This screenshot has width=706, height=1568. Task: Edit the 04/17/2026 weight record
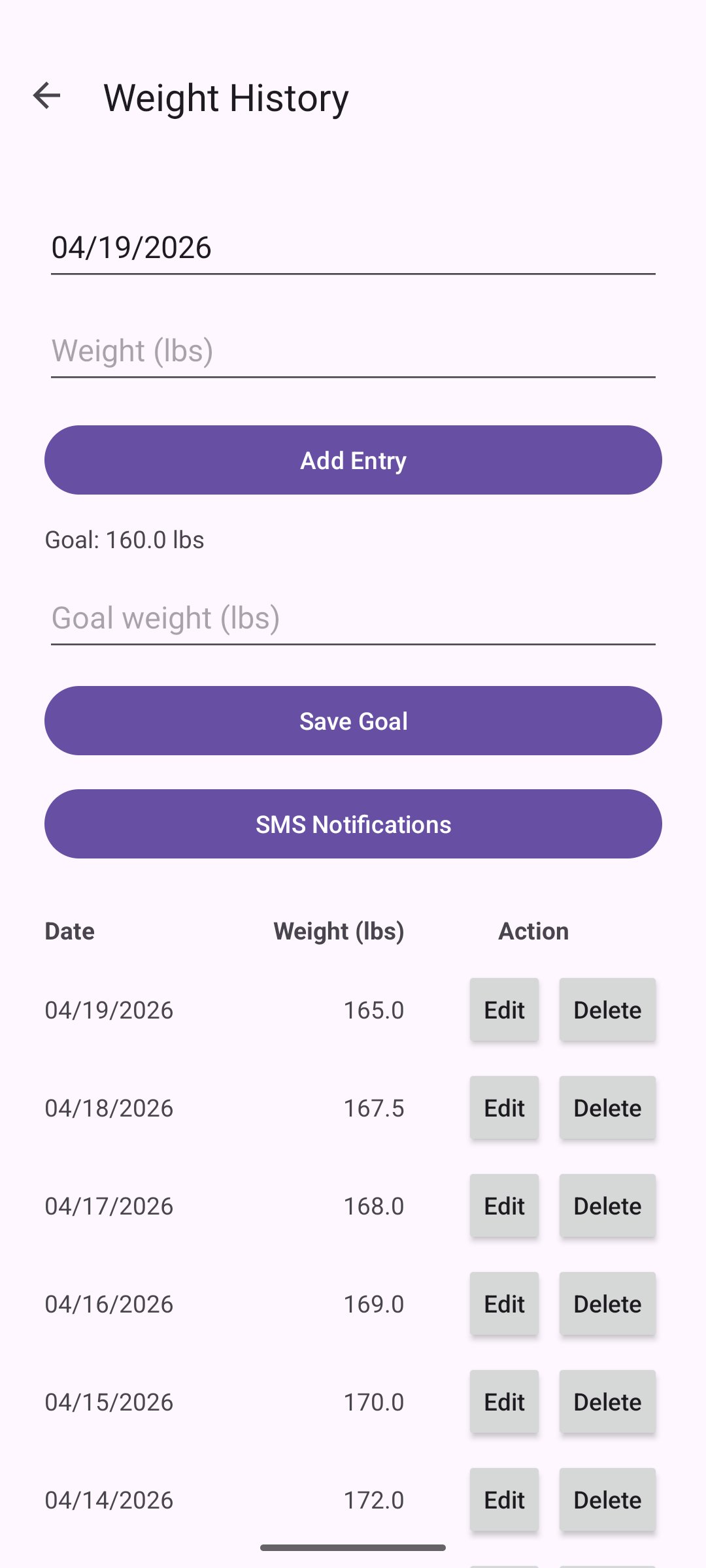coord(504,1205)
